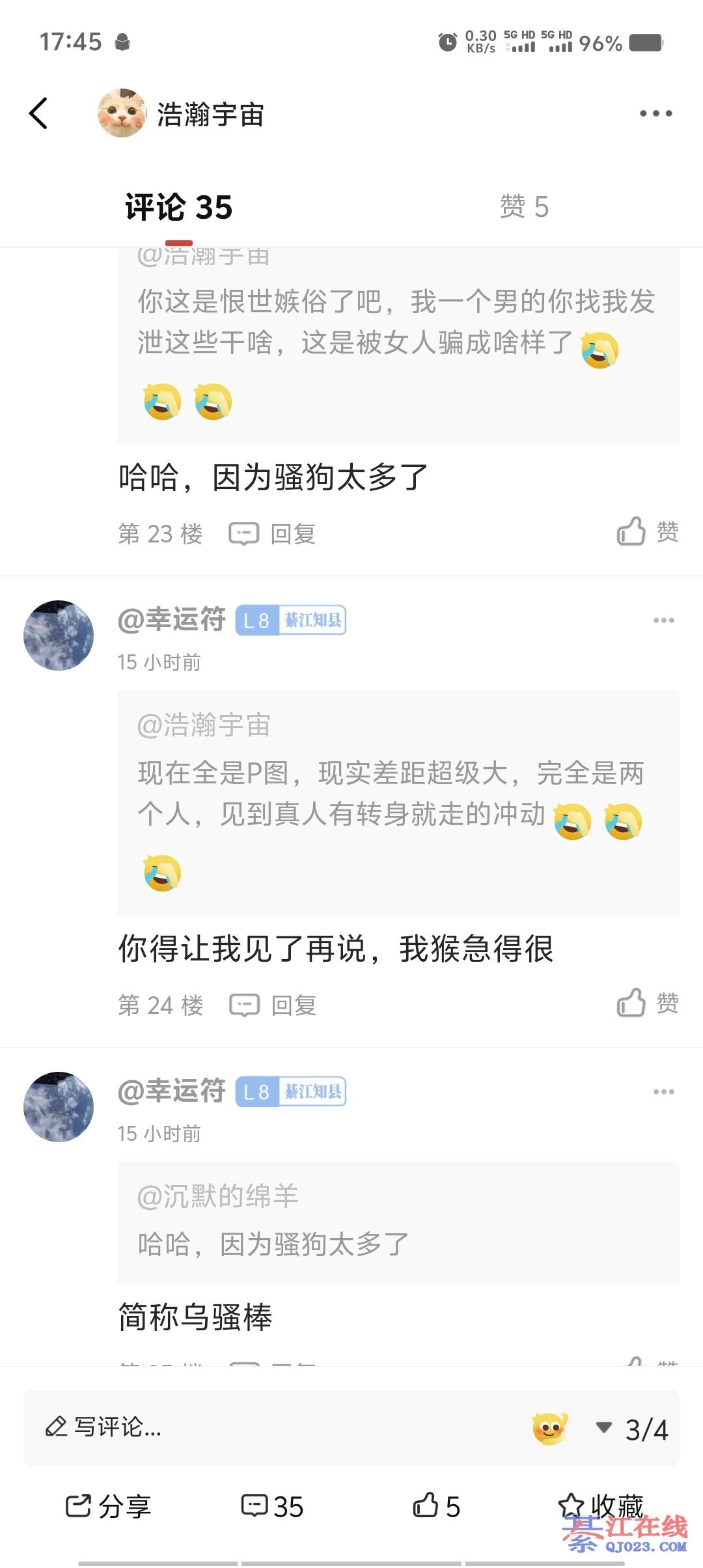The height and width of the screenshot is (1568, 703).
Task: Open more options on the 简称乌骚棒 comment
Action: coord(663,1092)
